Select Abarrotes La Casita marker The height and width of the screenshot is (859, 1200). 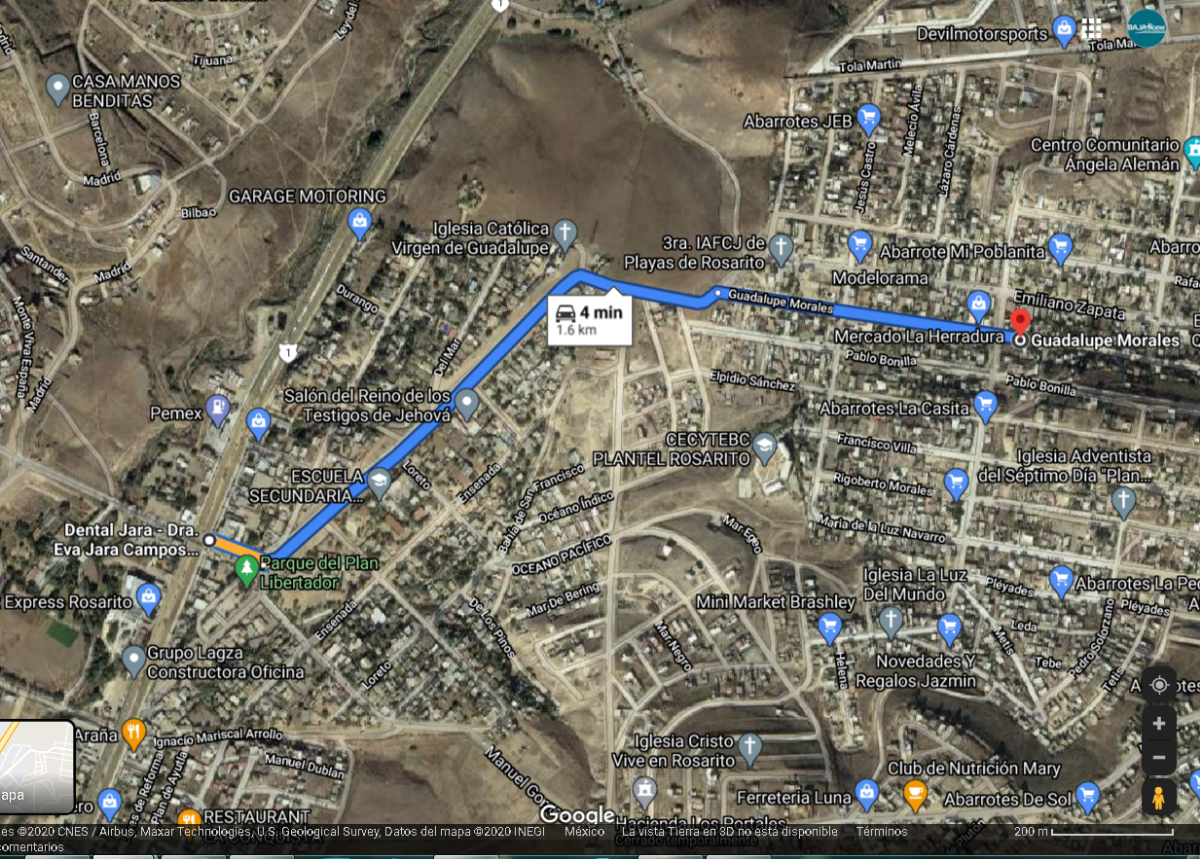click(985, 406)
